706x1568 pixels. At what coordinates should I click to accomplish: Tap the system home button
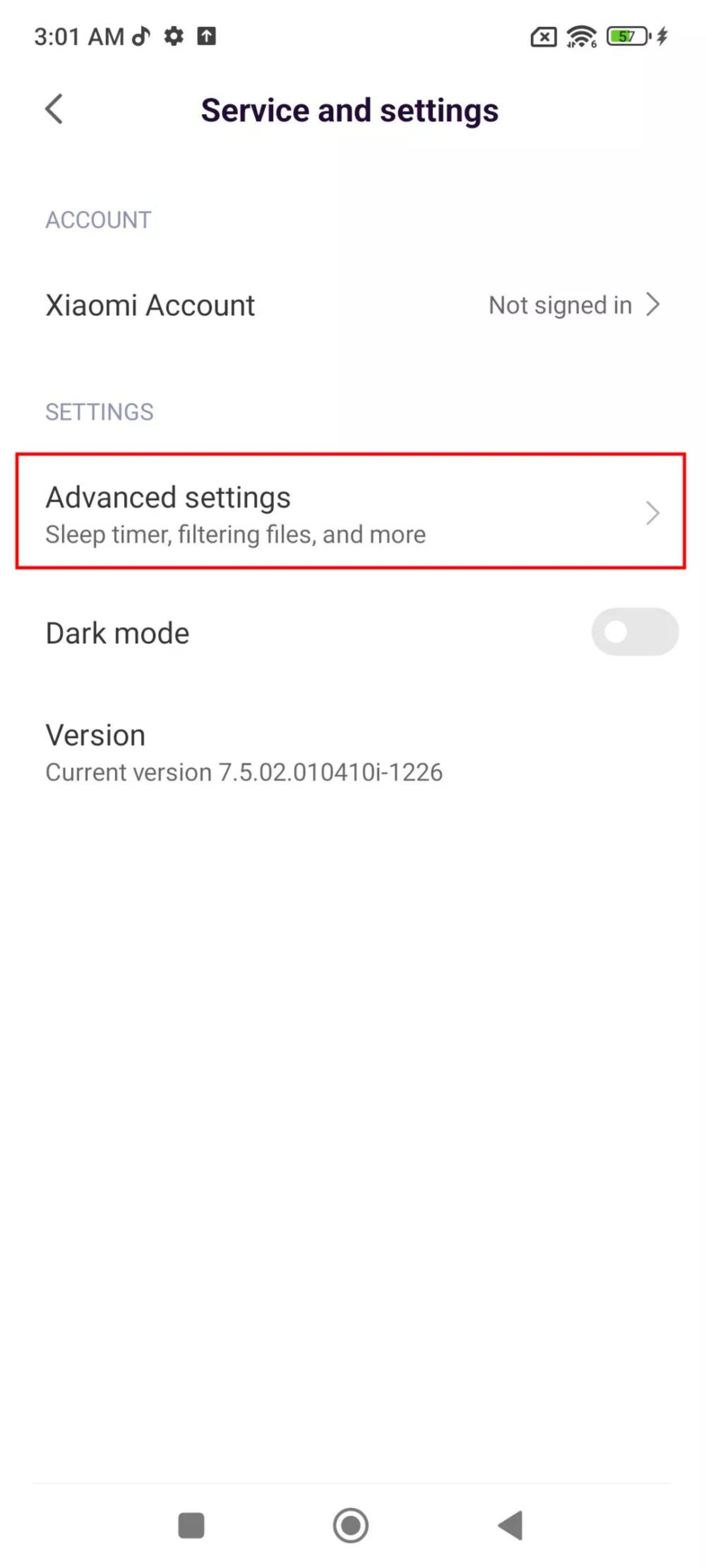pyautogui.click(x=350, y=1525)
